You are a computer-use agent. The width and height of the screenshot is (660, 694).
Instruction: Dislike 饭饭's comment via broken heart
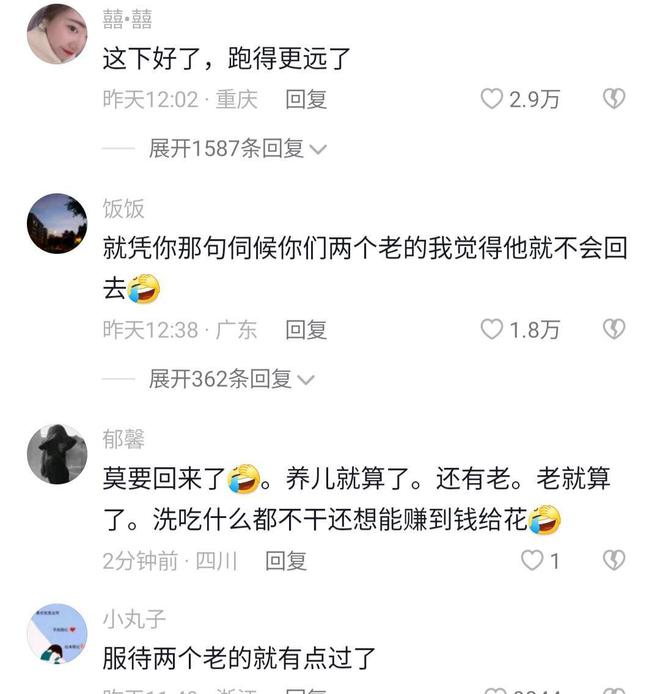614,329
